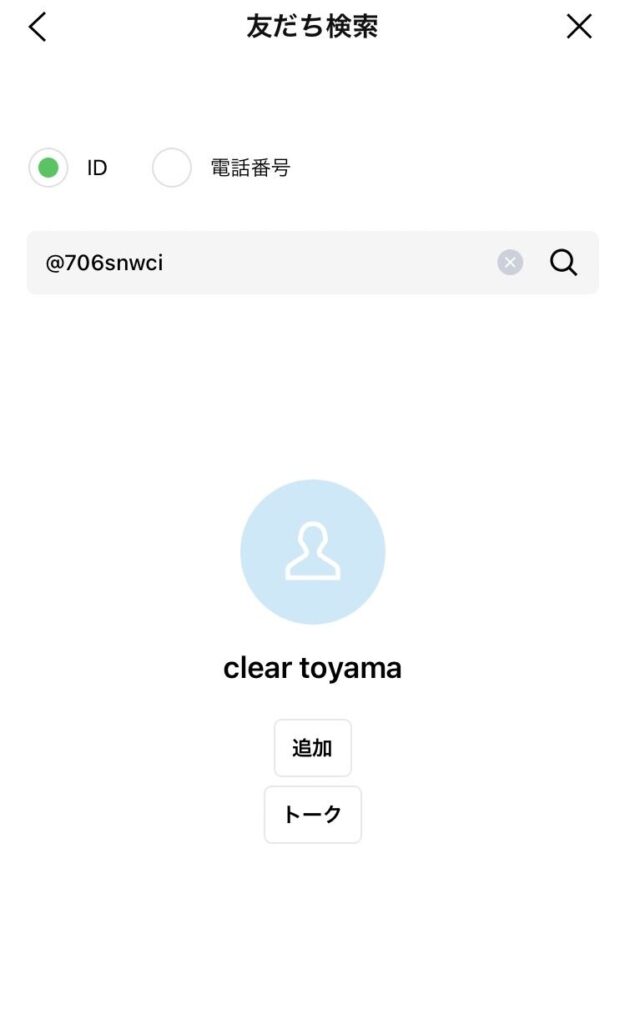Close the friend search screen
The image size is (625, 1024).
pos(579,27)
